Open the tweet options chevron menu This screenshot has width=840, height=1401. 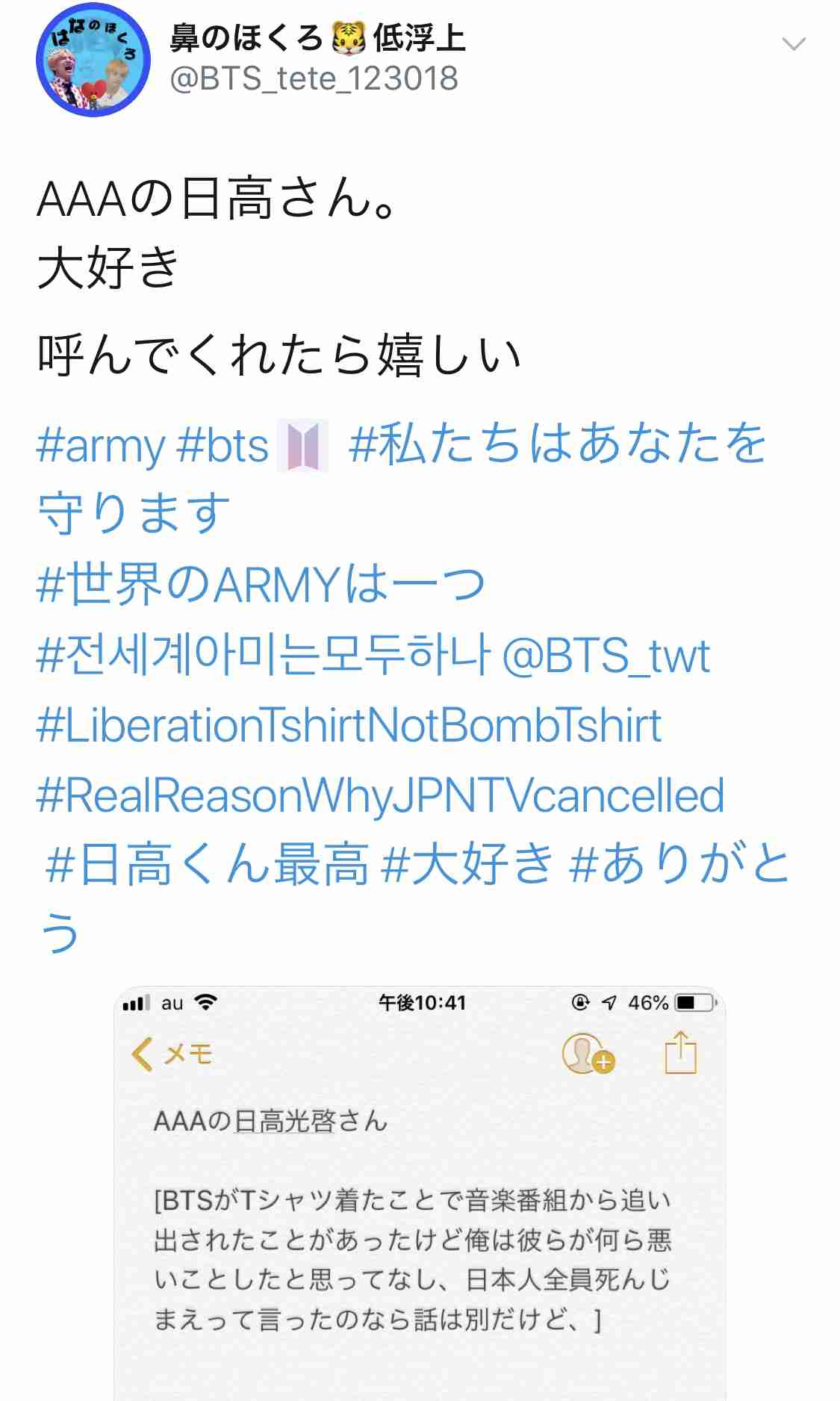point(793,45)
